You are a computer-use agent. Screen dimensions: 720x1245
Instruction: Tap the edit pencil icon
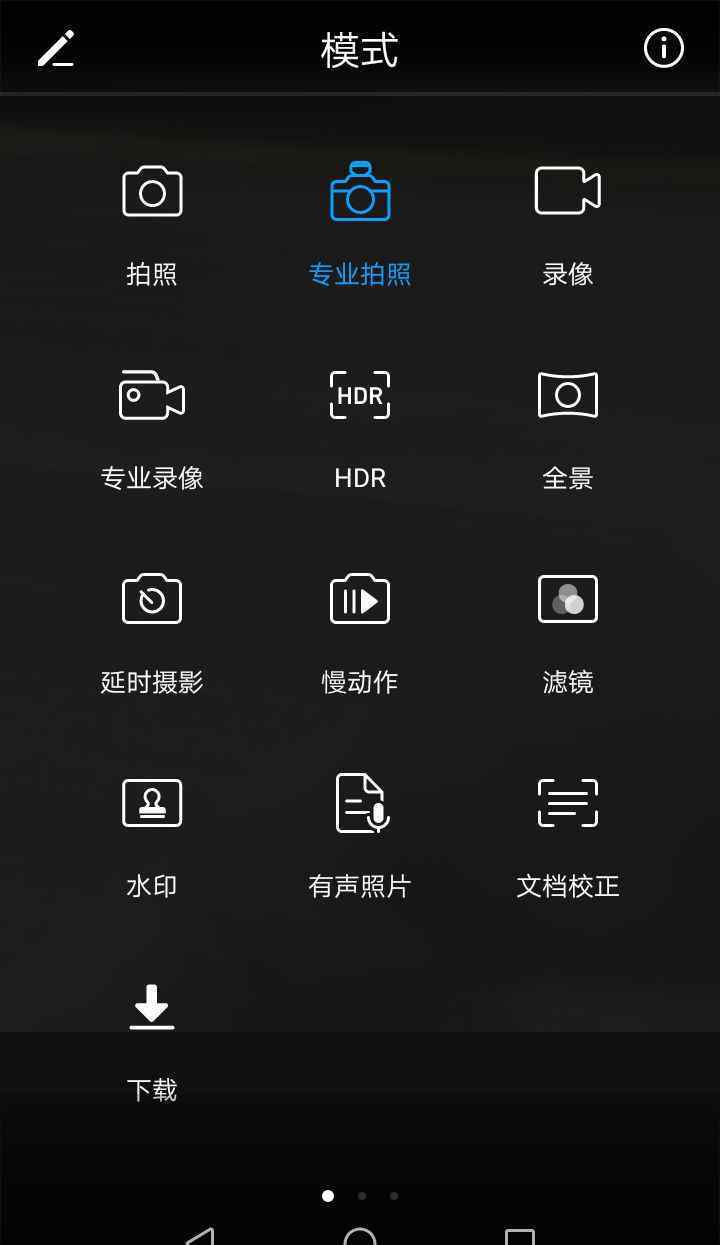click(56, 48)
